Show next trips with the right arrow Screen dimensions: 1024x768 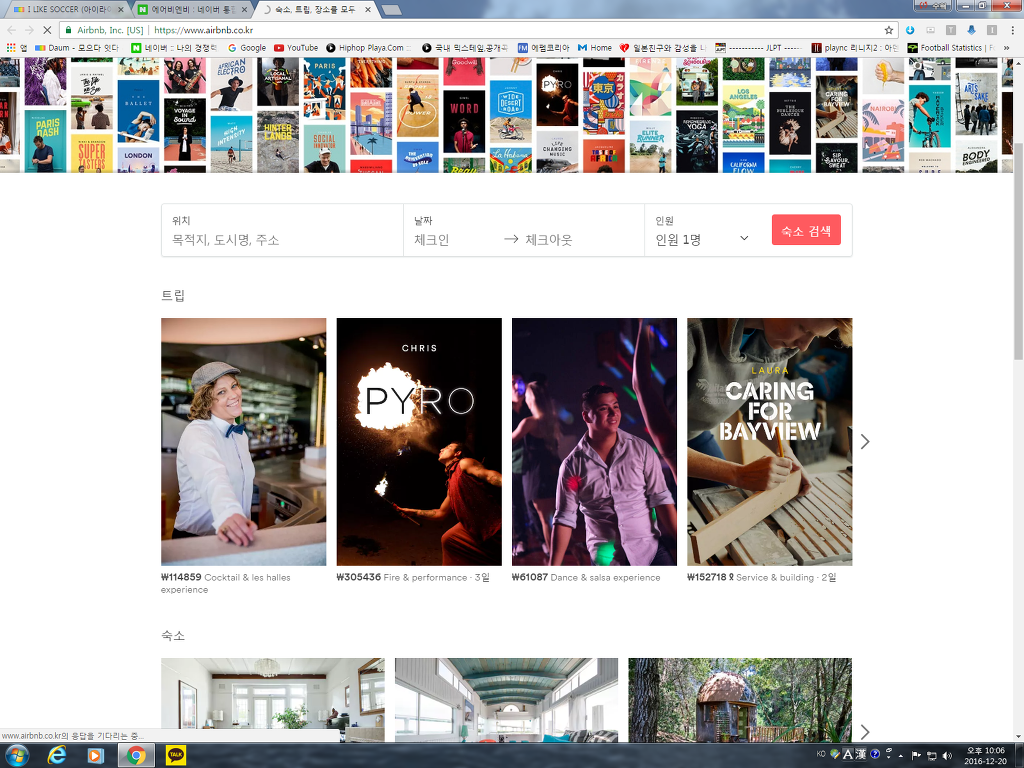(865, 441)
